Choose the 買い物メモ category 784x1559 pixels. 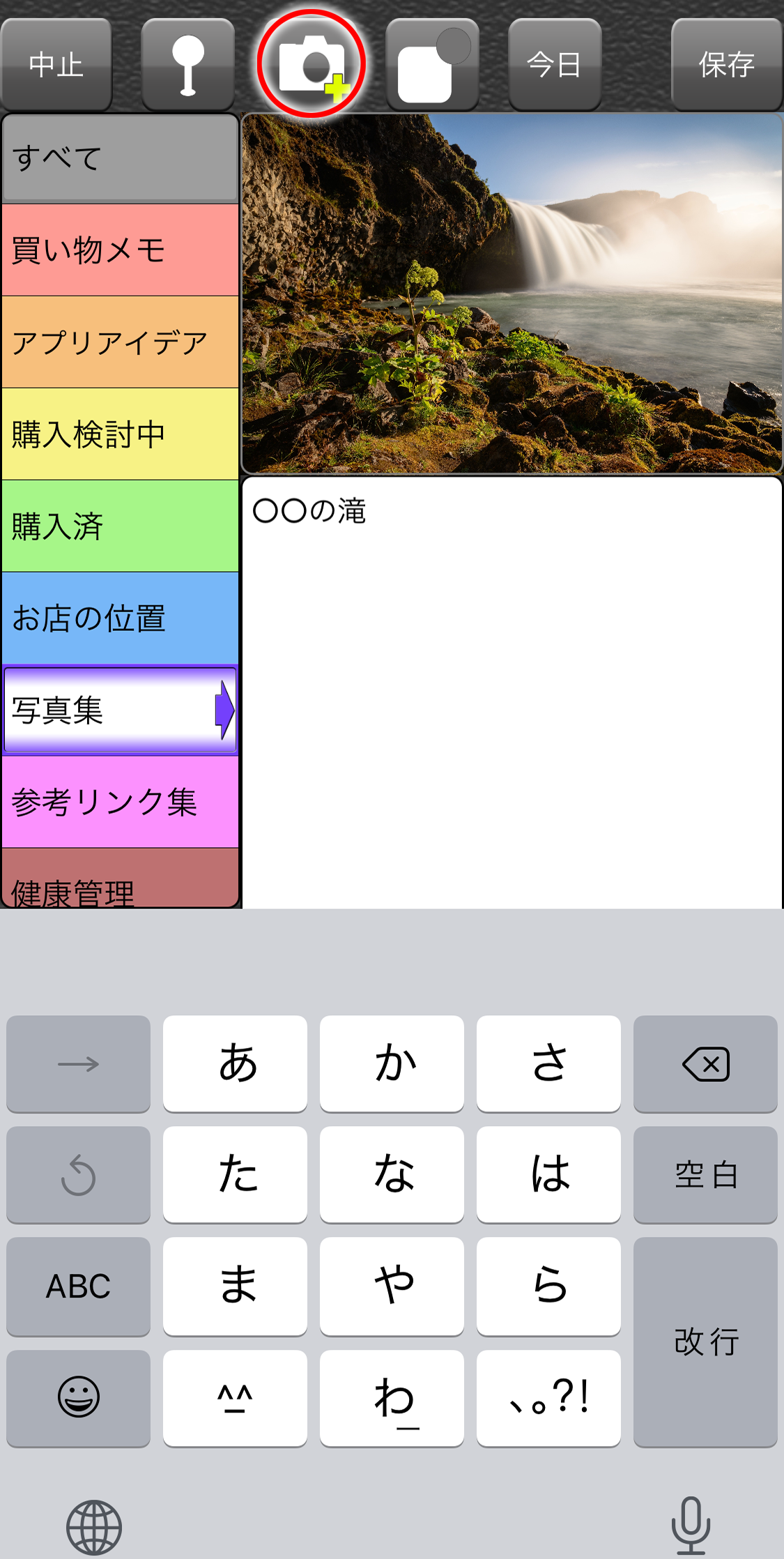point(120,250)
